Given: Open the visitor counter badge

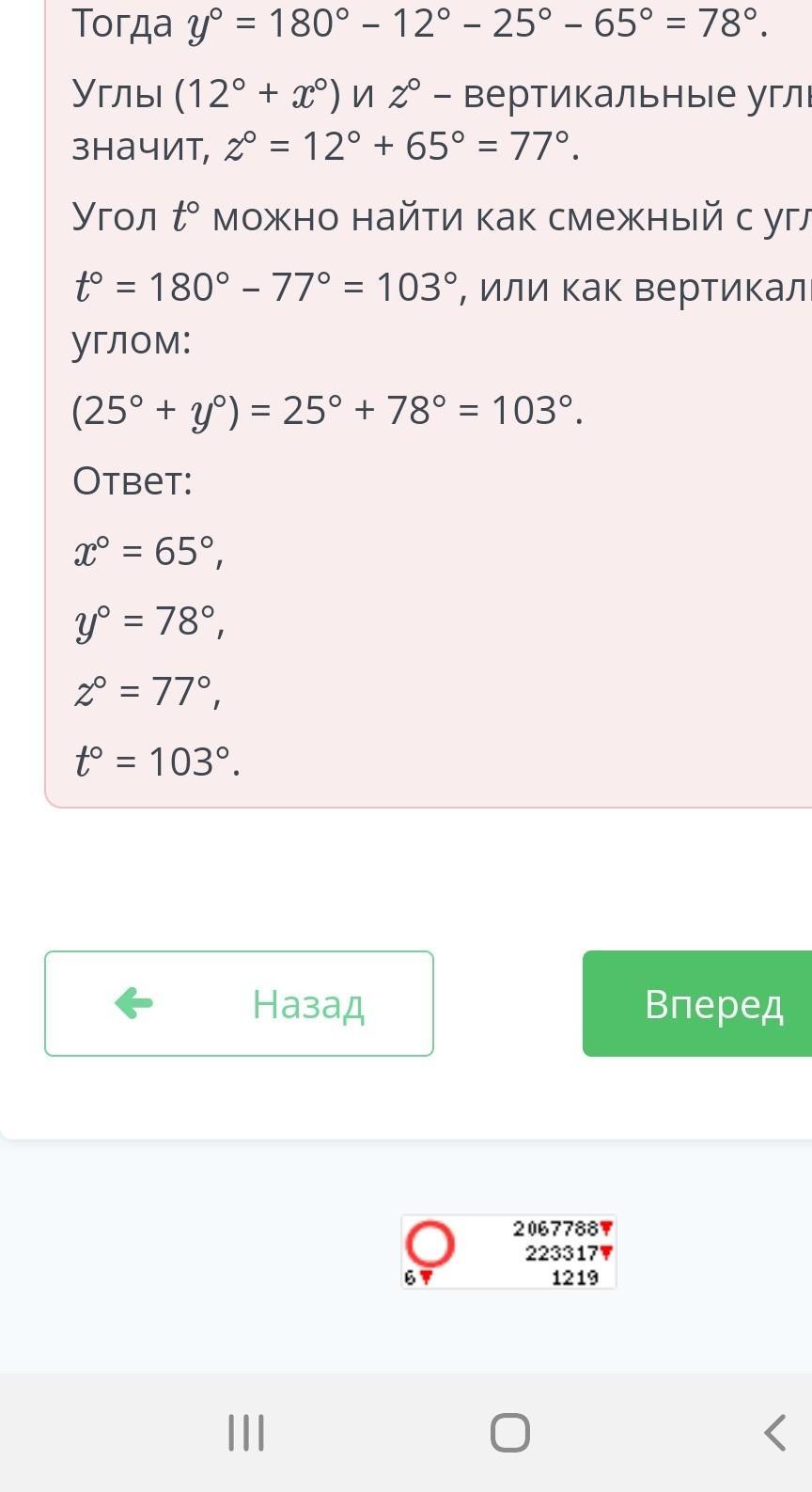Looking at the screenshot, I should coord(508,1251).
